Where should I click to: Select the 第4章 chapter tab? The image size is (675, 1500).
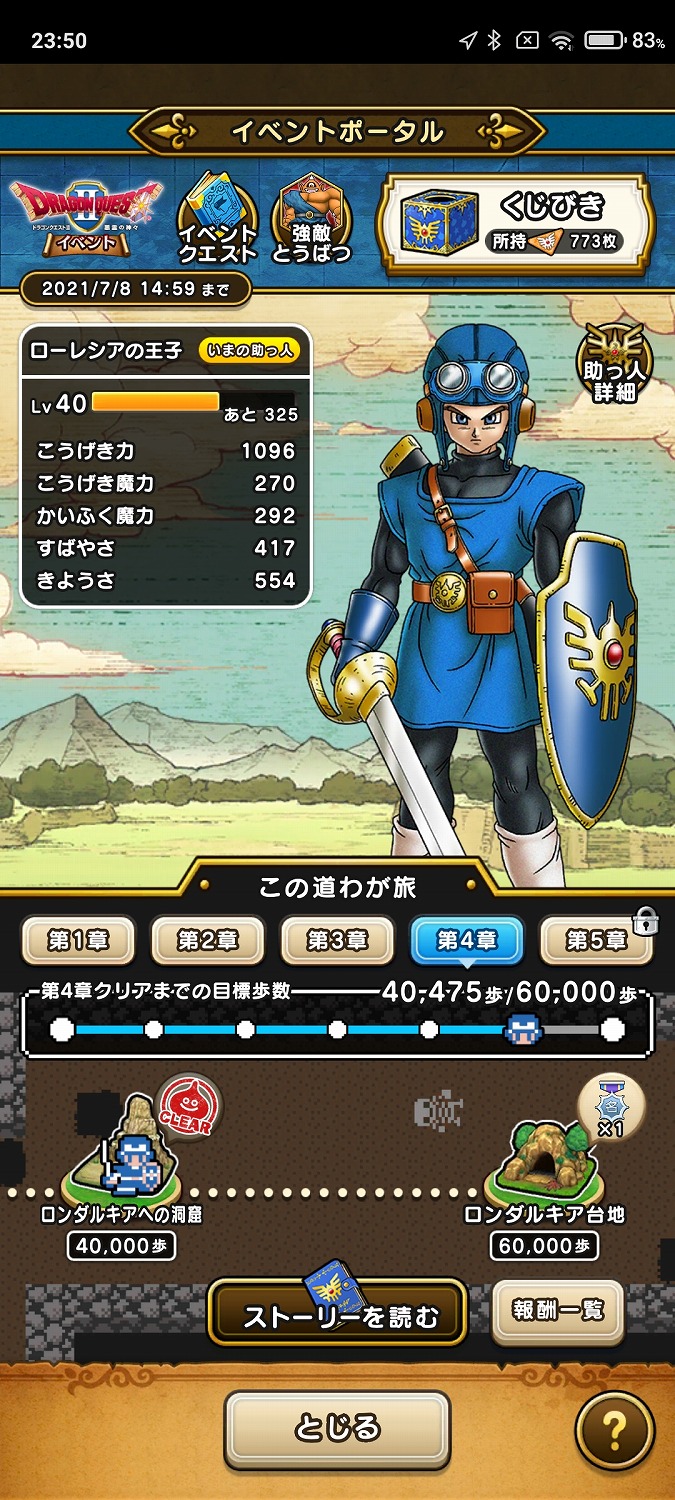pos(466,940)
